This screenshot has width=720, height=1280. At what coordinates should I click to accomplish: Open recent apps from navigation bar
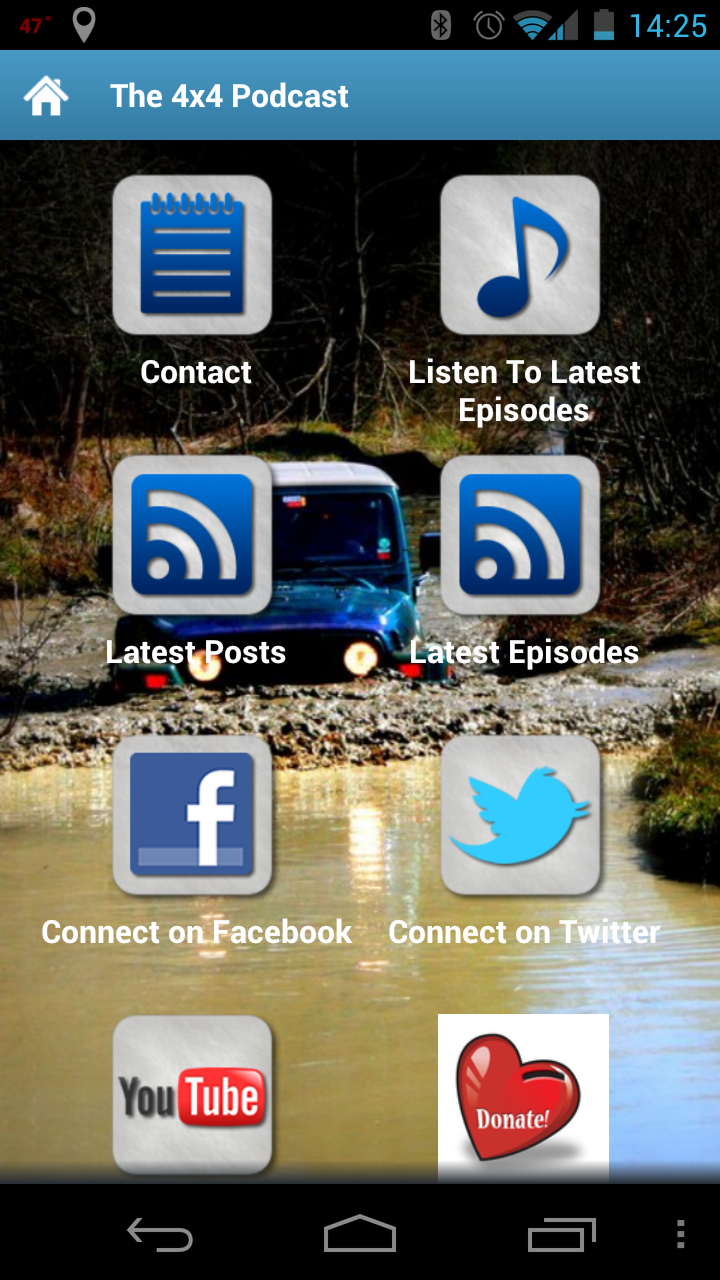561,1234
